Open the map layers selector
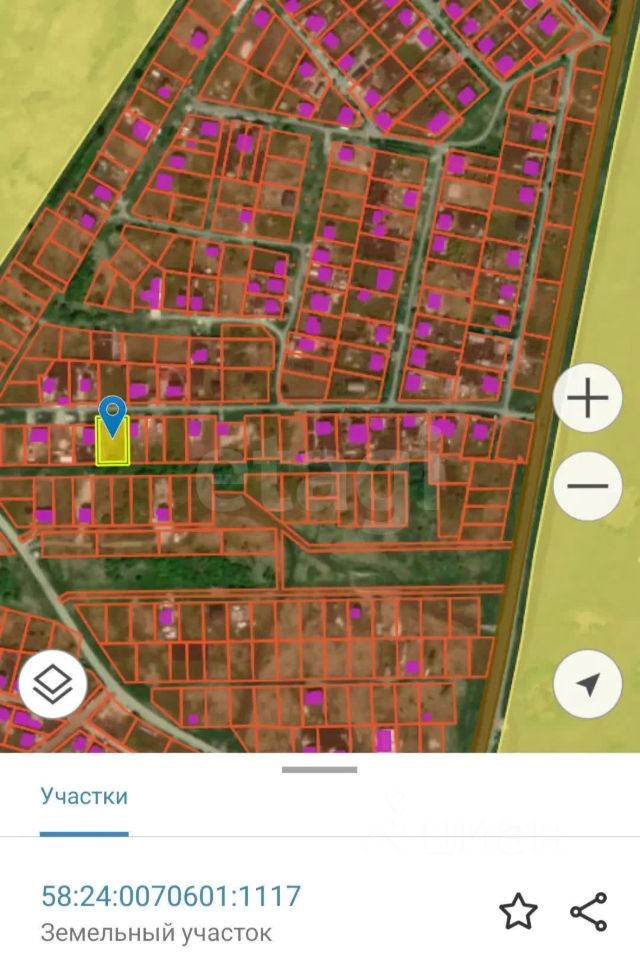Screen dimensions: 640x960 (x=53, y=685)
